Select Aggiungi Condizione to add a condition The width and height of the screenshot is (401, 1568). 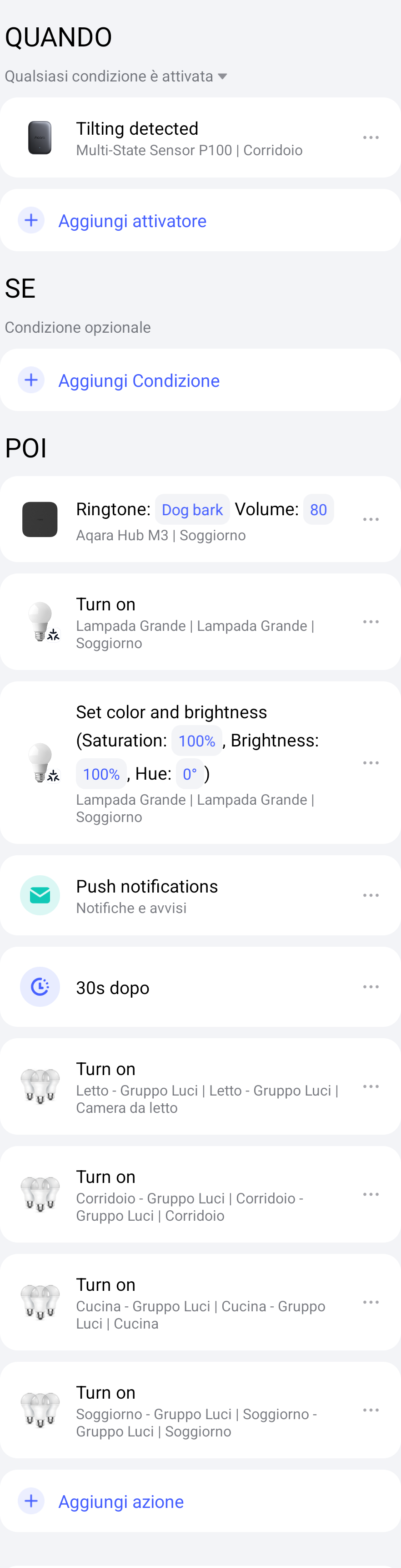(x=139, y=380)
